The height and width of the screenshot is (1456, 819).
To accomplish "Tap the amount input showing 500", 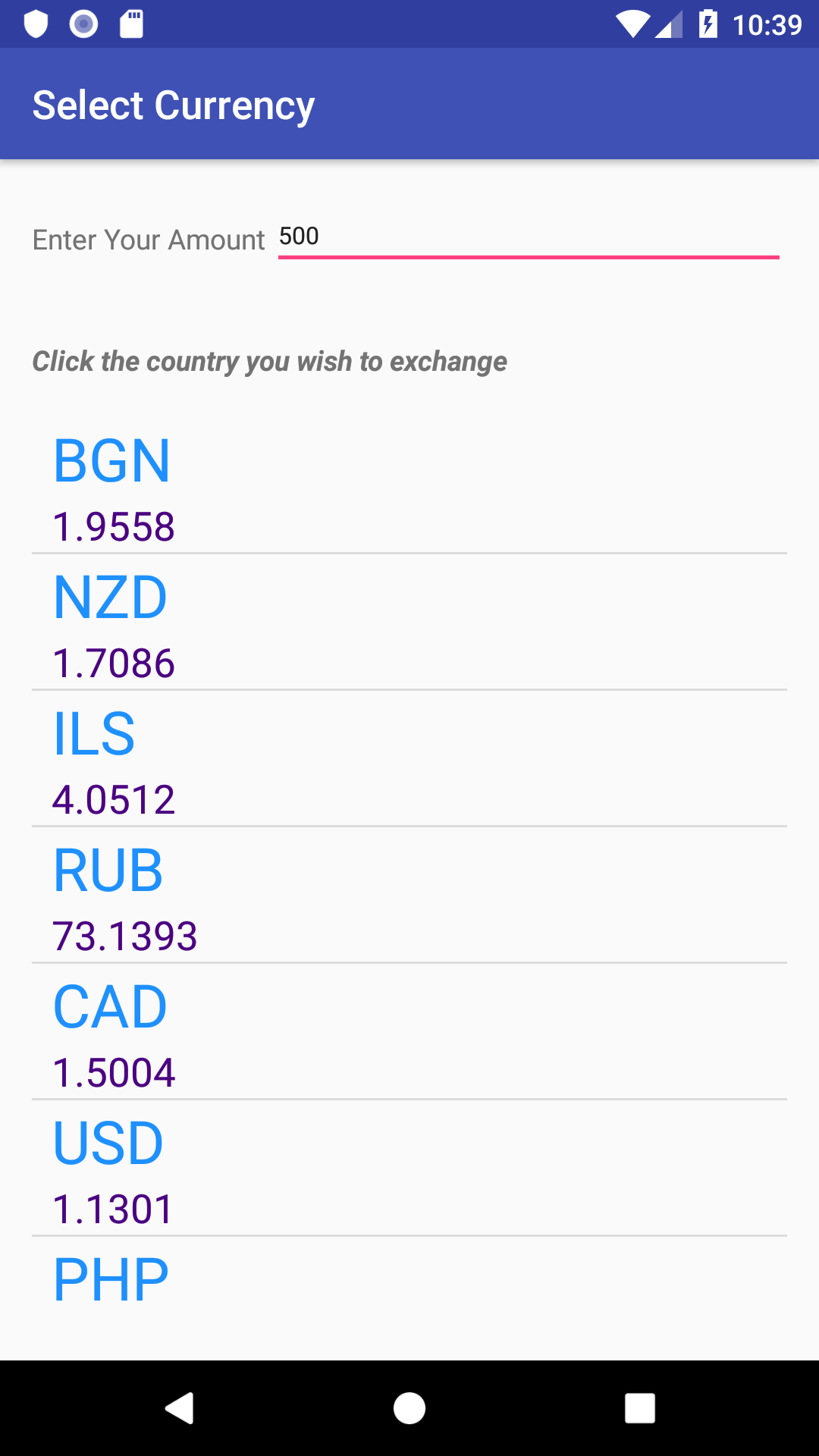I will [529, 237].
